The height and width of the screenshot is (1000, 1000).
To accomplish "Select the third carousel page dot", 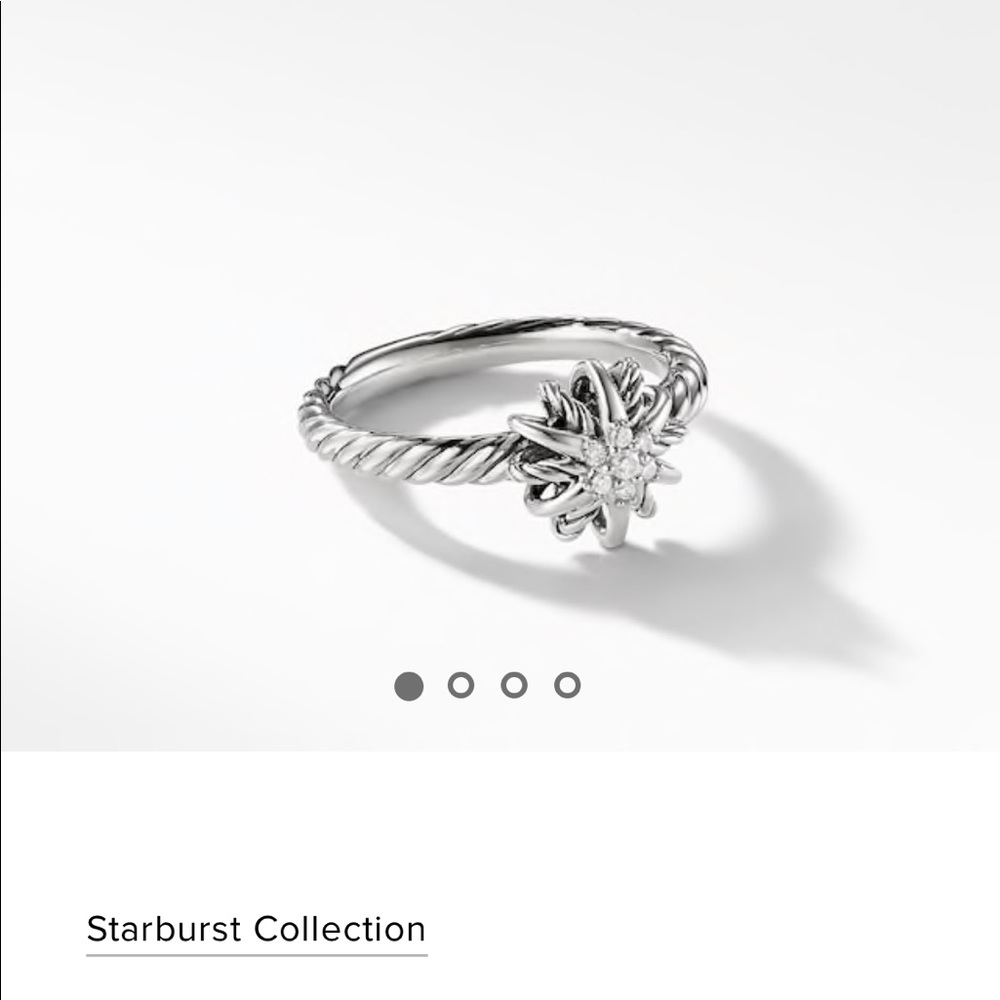I will (514, 686).
